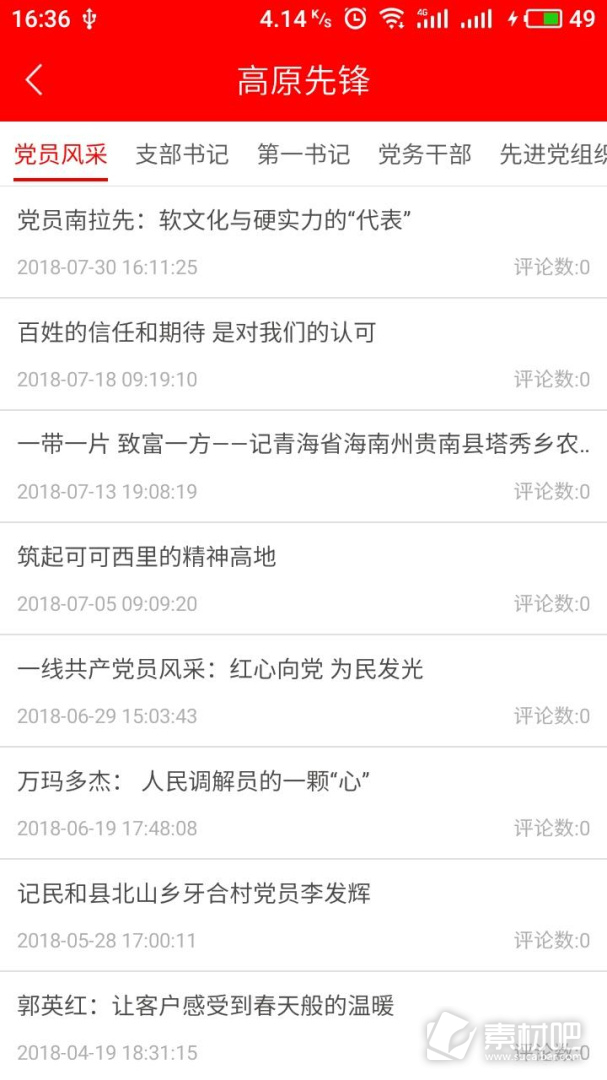Open the 党务干部 tab
This screenshot has width=607, height=1080.
424,154
